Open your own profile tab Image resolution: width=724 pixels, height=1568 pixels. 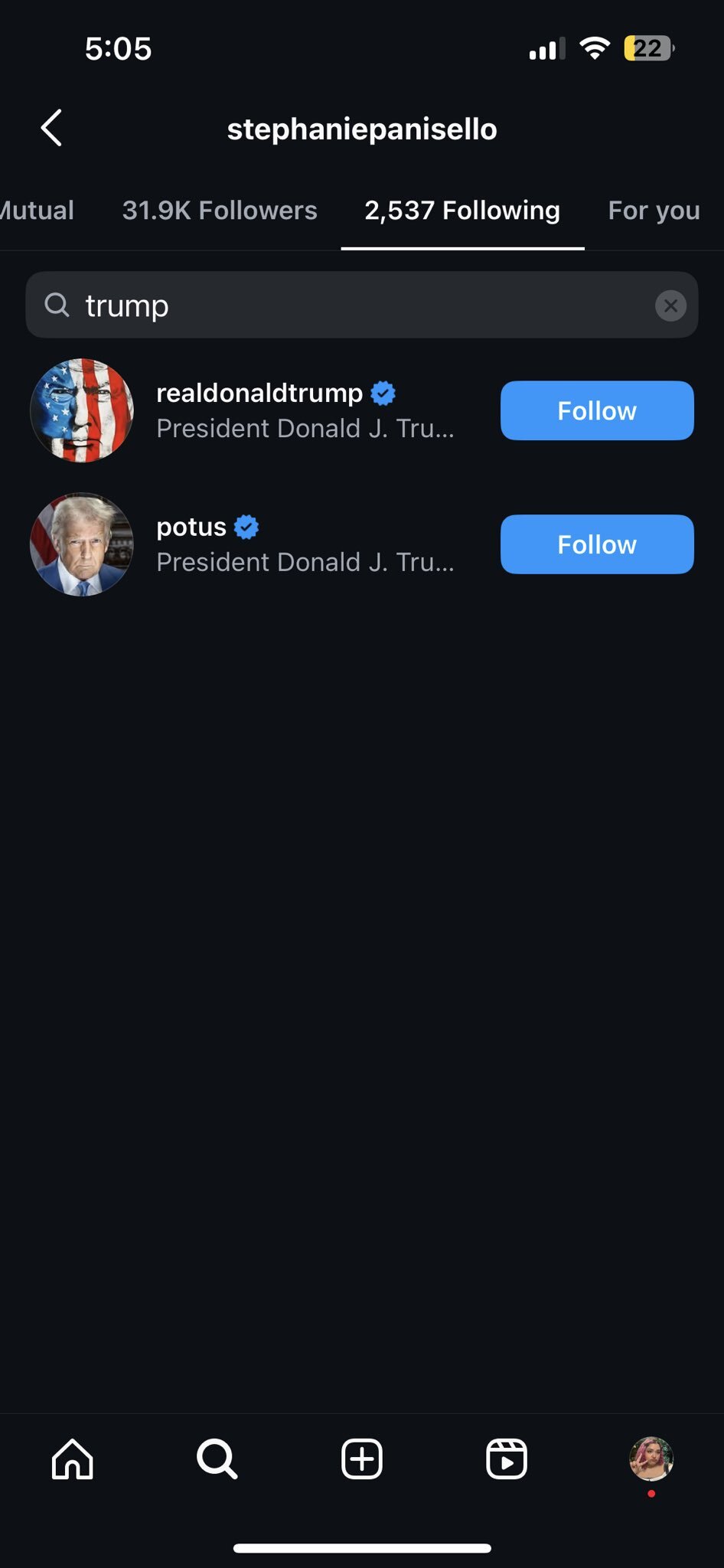tap(651, 1459)
